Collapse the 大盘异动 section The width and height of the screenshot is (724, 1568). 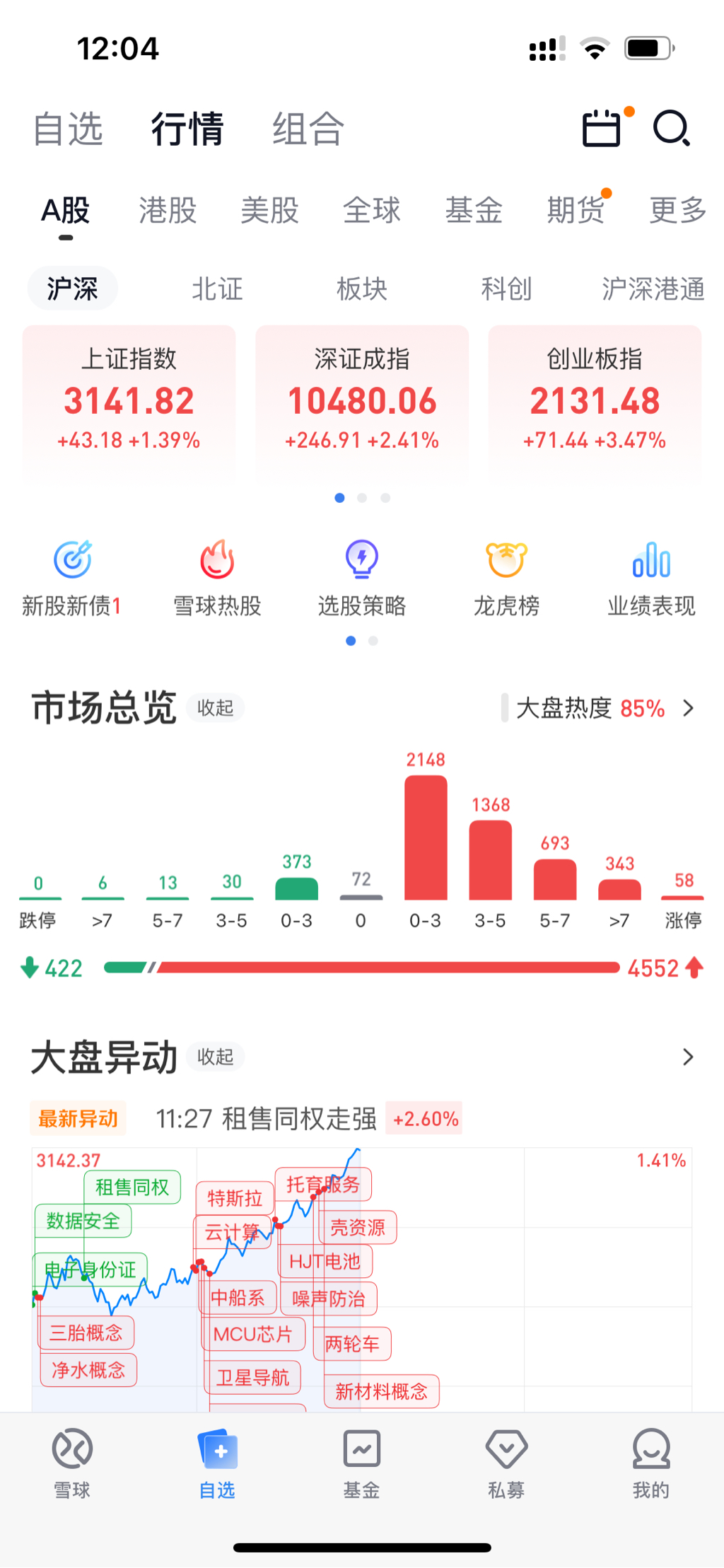[215, 1057]
